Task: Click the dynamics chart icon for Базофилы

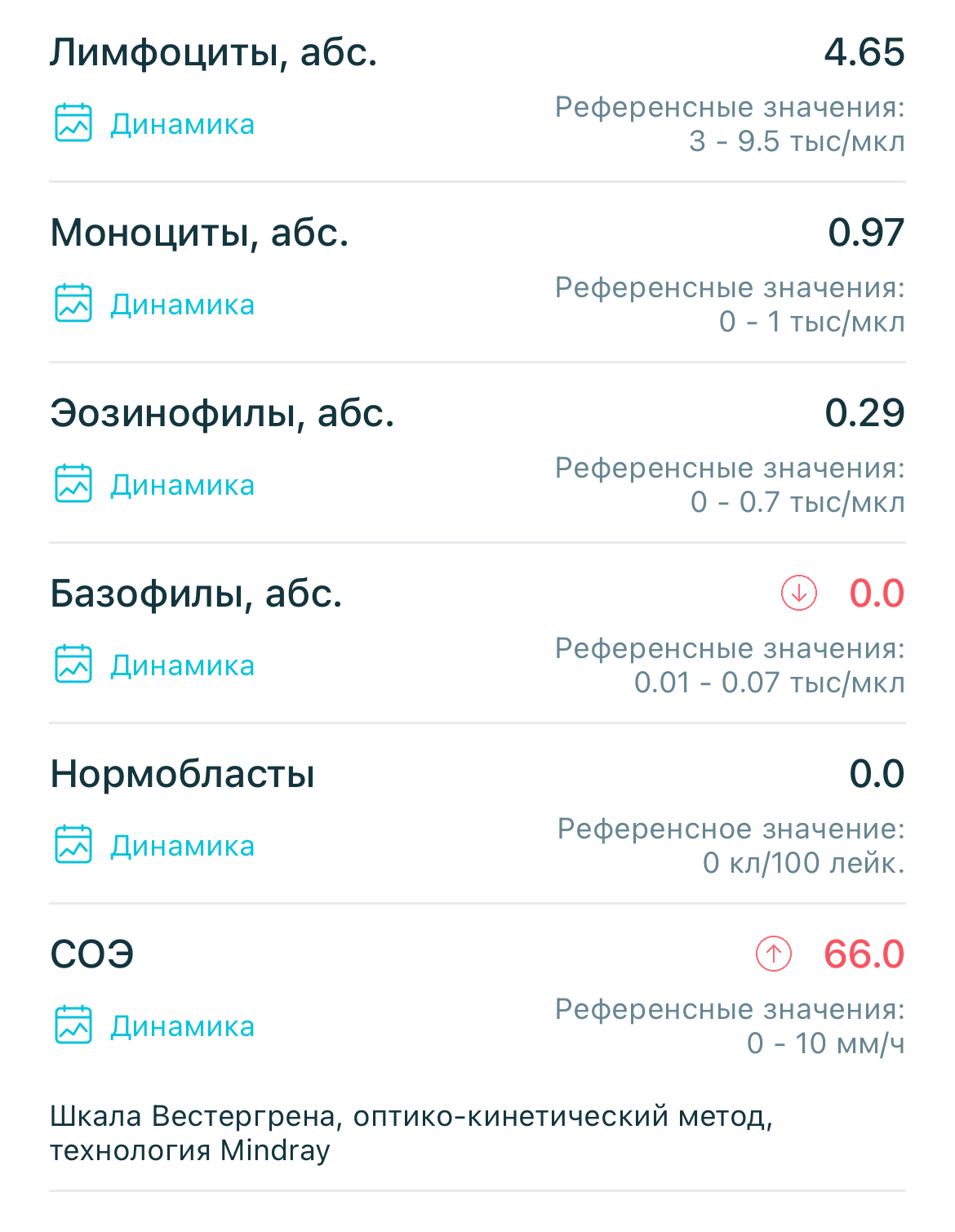Action: pos(73,664)
